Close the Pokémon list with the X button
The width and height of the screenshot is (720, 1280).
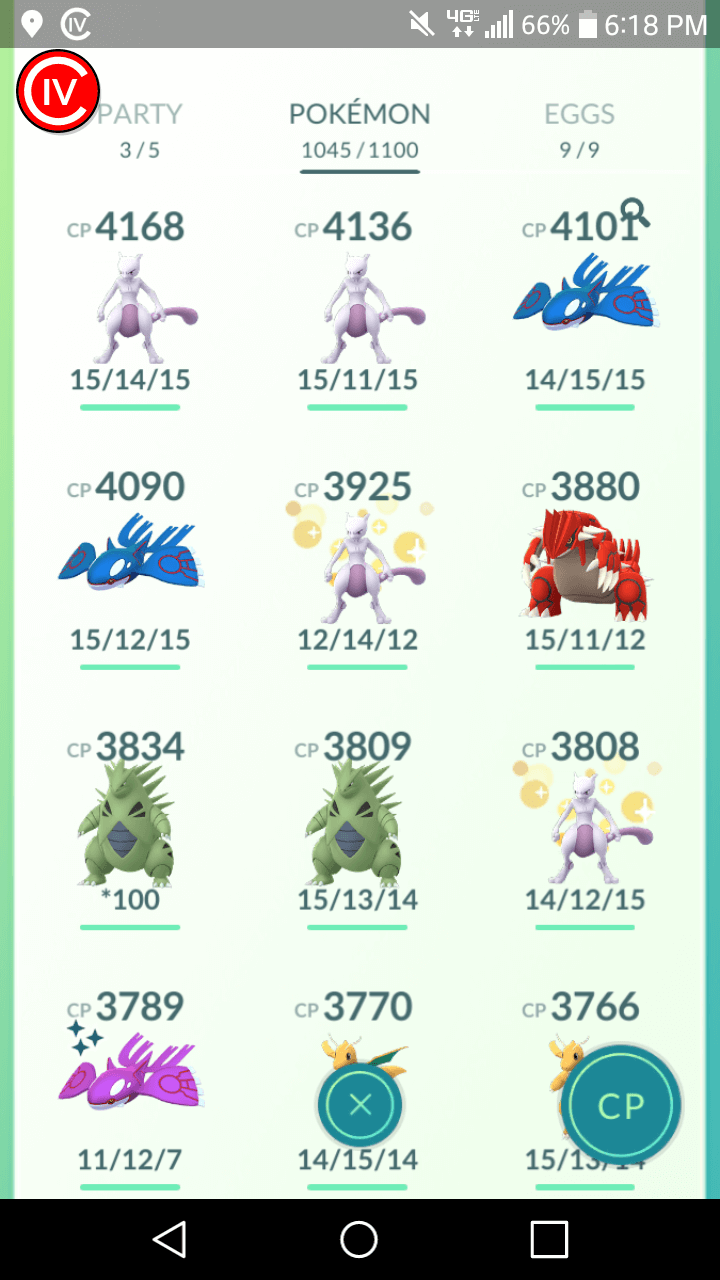coord(360,1105)
